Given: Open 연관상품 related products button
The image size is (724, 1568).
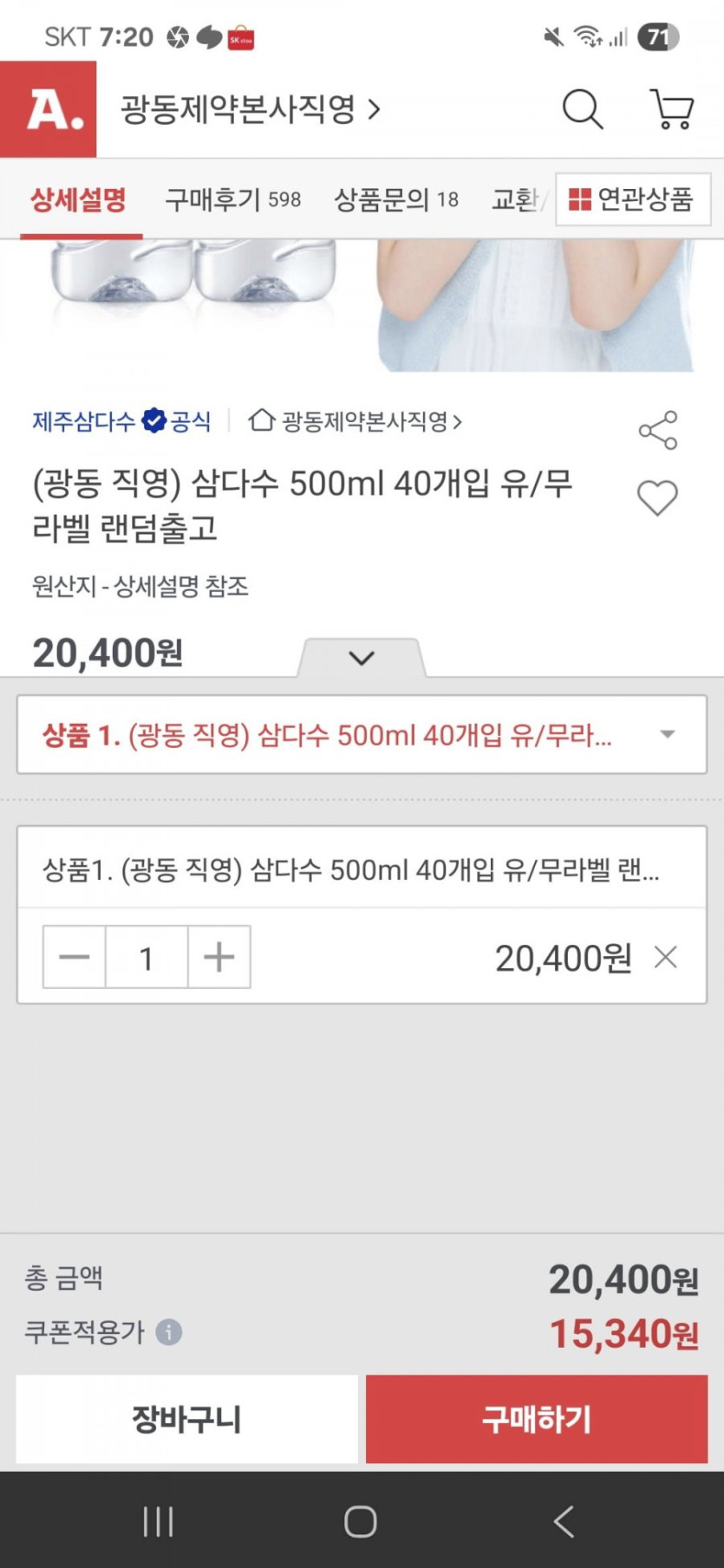Looking at the screenshot, I should (x=632, y=199).
